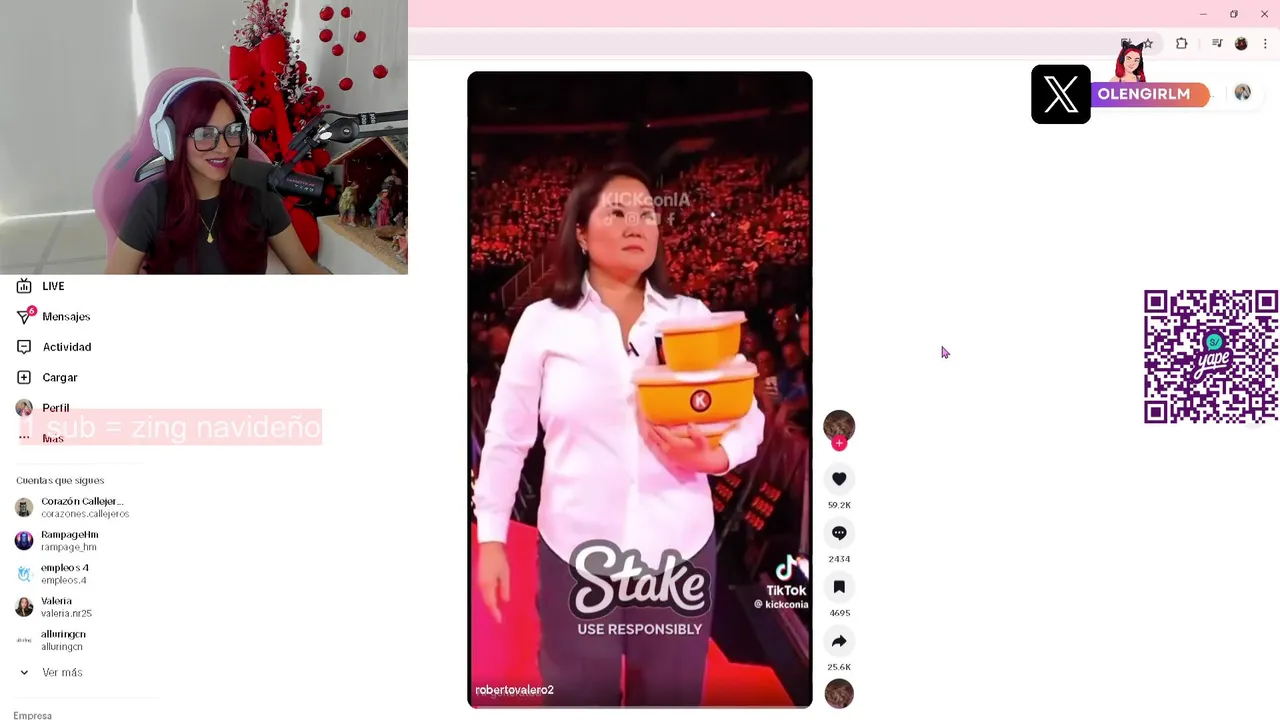Select Cargar to upload a video
Image resolution: width=1280 pixels, height=720 pixels.
pyautogui.click(x=59, y=378)
